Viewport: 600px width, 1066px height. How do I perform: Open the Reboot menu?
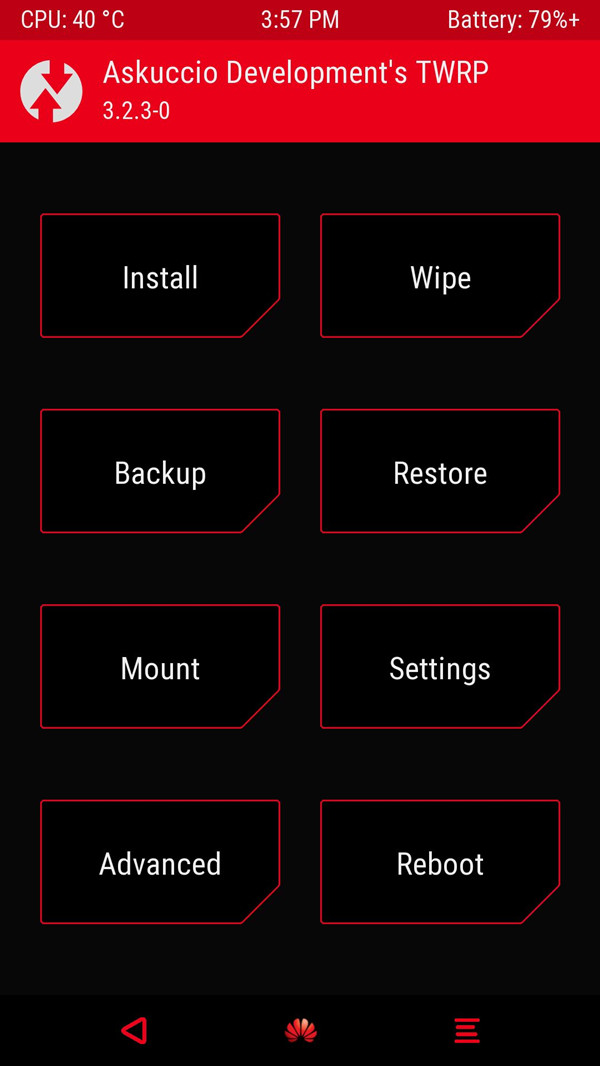click(x=440, y=862)
